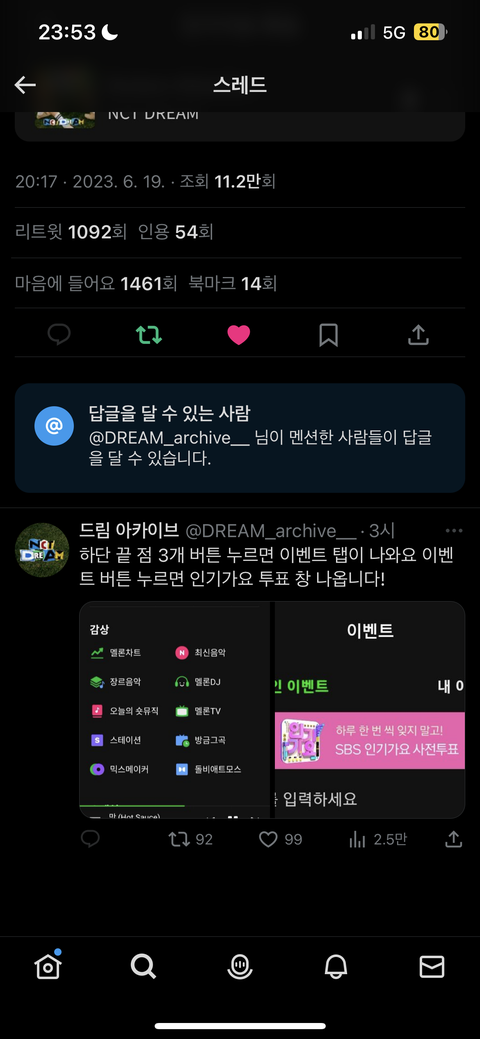Bookmark the main tweet
Image resolution: width=480 pixels, height=1039 pixels.
328,335
